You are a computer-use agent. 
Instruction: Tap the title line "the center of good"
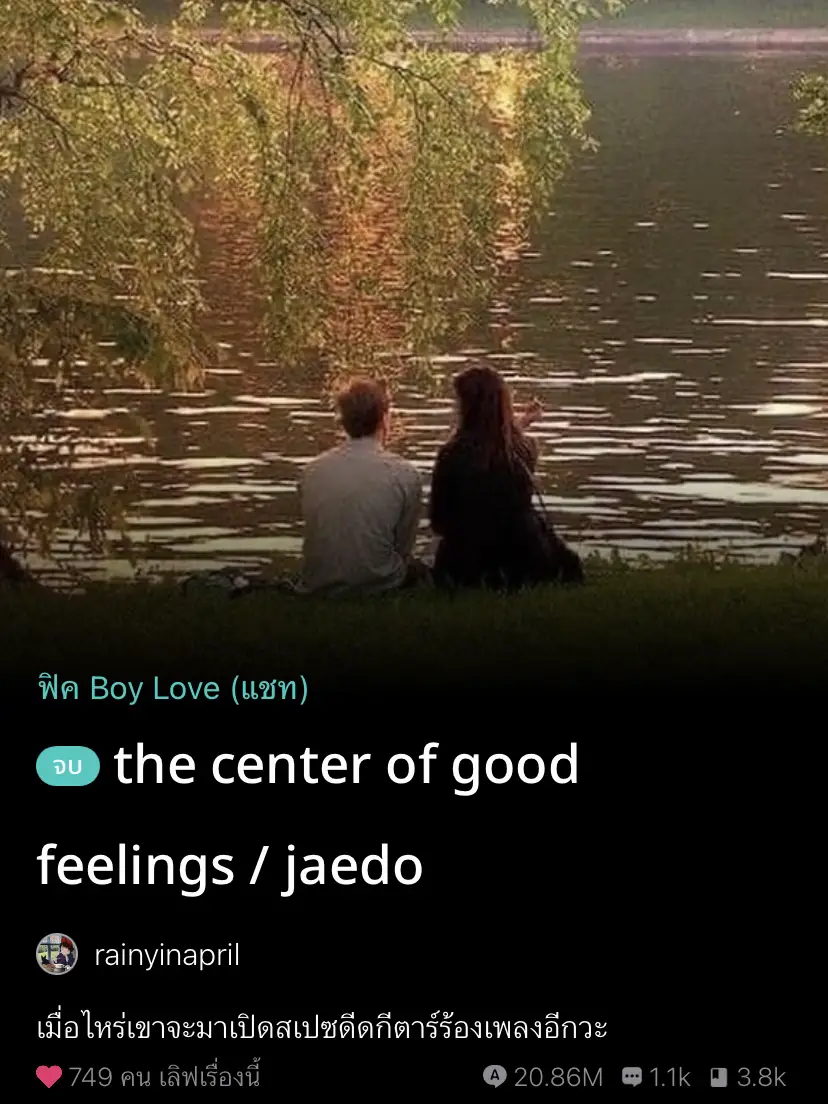tap(347, 766)
